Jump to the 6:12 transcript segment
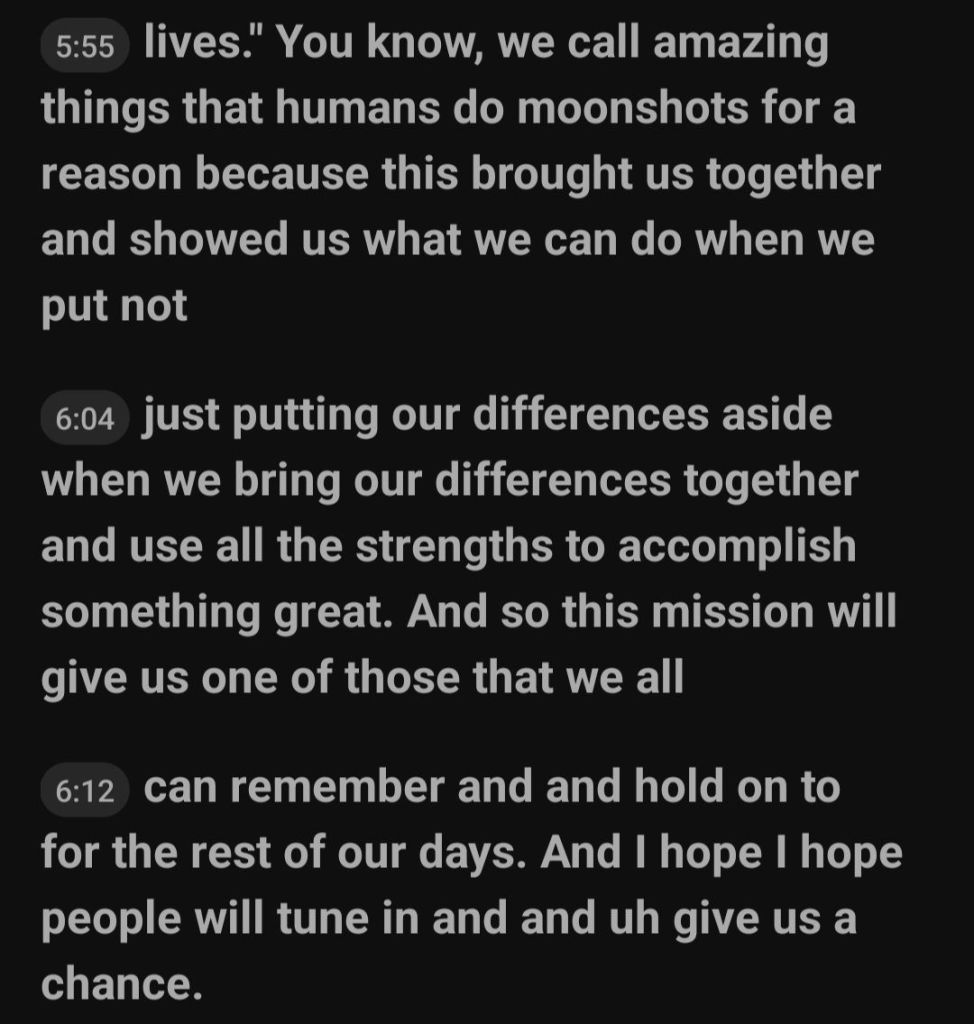The width and height of the screenshot is (974, 1024). tap(85, 792)
